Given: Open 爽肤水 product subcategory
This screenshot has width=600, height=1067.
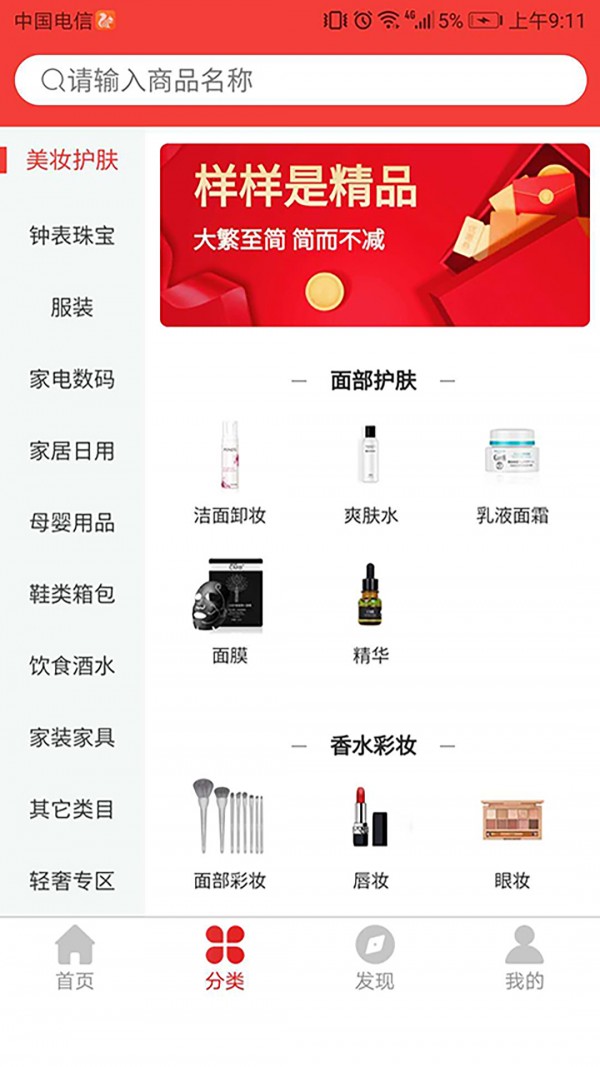Looking at the screenshot, I should [370, 470].
